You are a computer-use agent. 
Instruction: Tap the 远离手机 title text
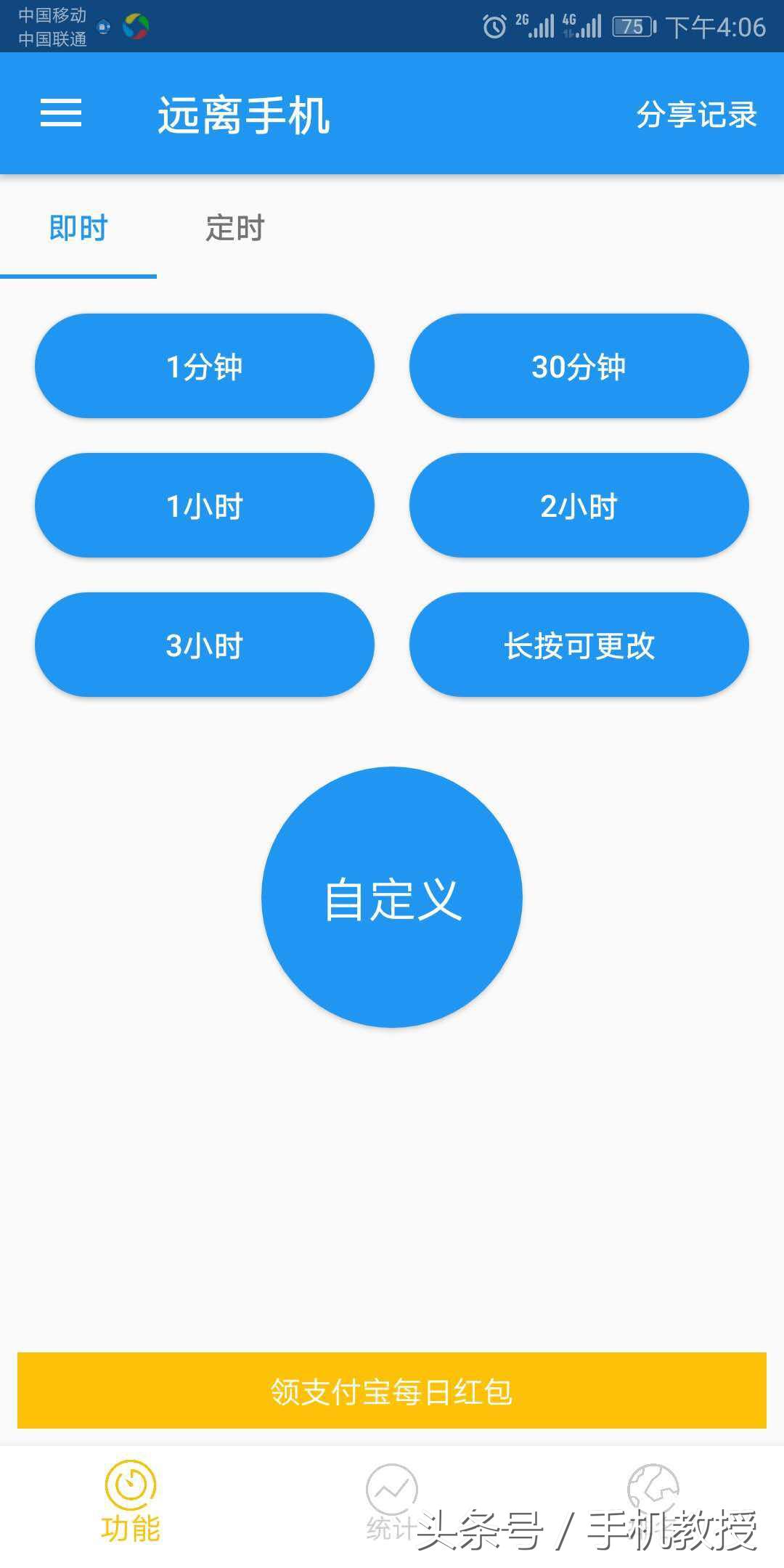[x=242, y=116]
